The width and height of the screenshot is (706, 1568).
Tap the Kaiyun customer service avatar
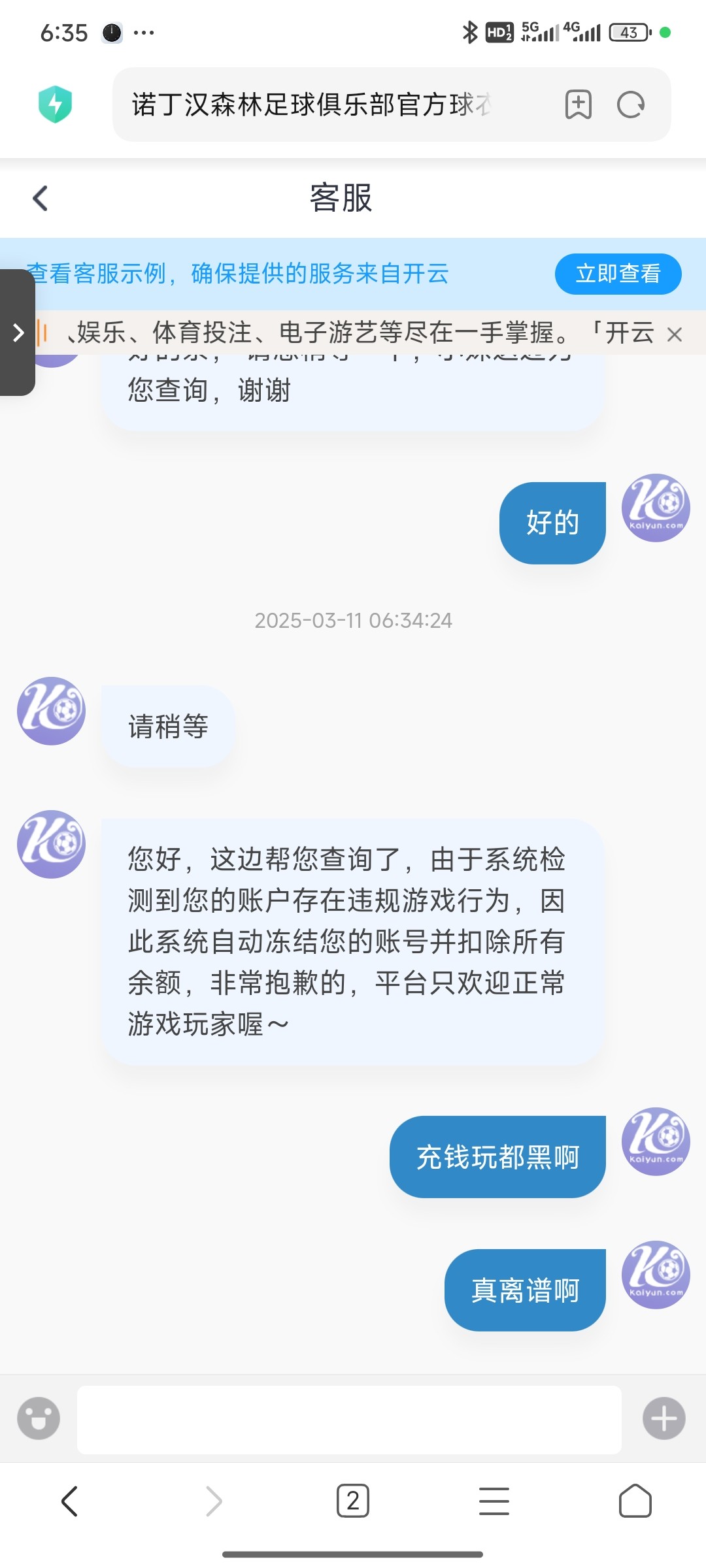point(50,843)
